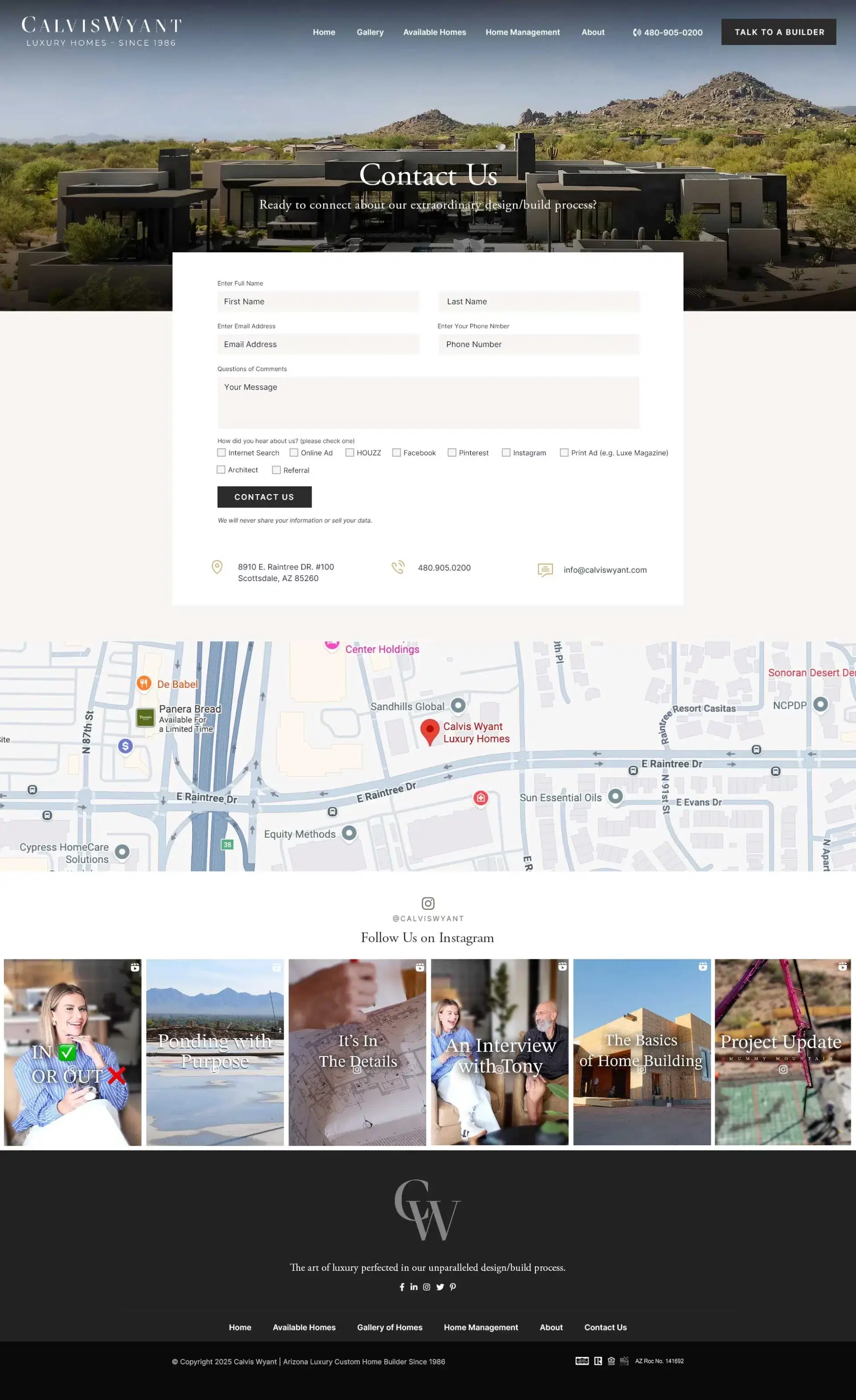Image resolution: width=856 pixels, height=1400 pixels.
Task: Open An Interview with Tony post
Action: [x=500, y=1052]
